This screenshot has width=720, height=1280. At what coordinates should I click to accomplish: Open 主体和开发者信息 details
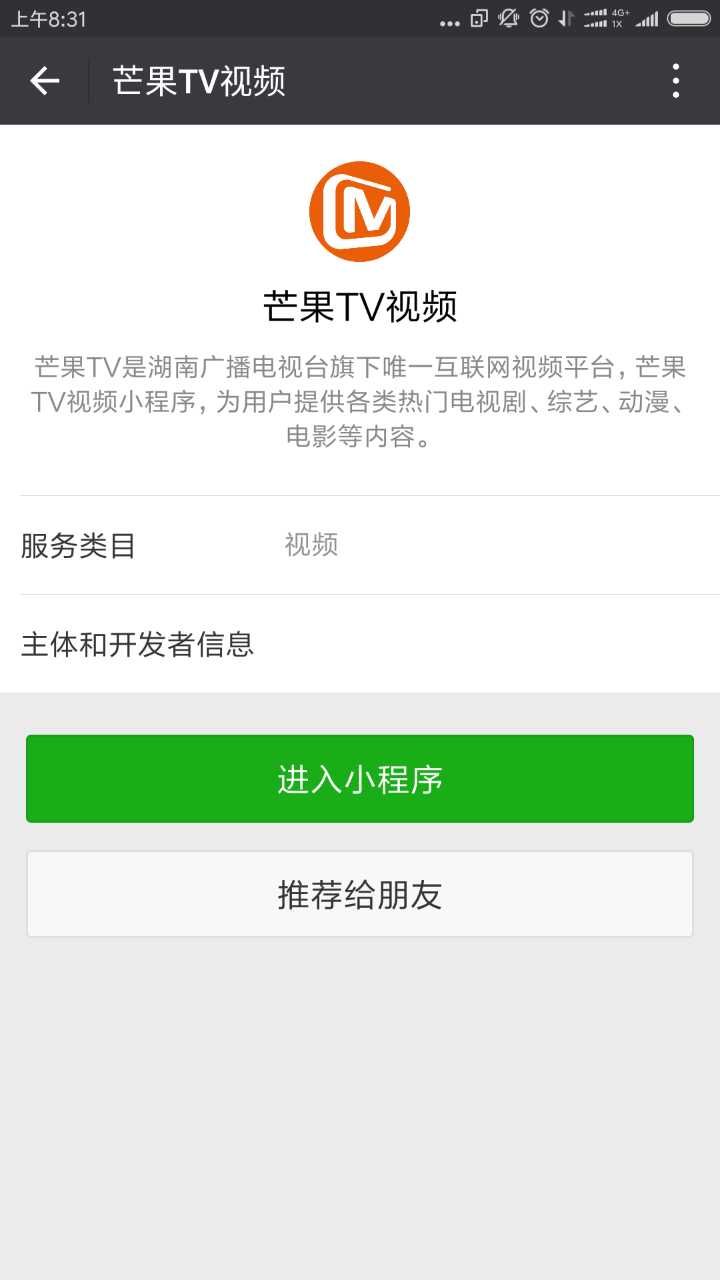pos(360,644)
